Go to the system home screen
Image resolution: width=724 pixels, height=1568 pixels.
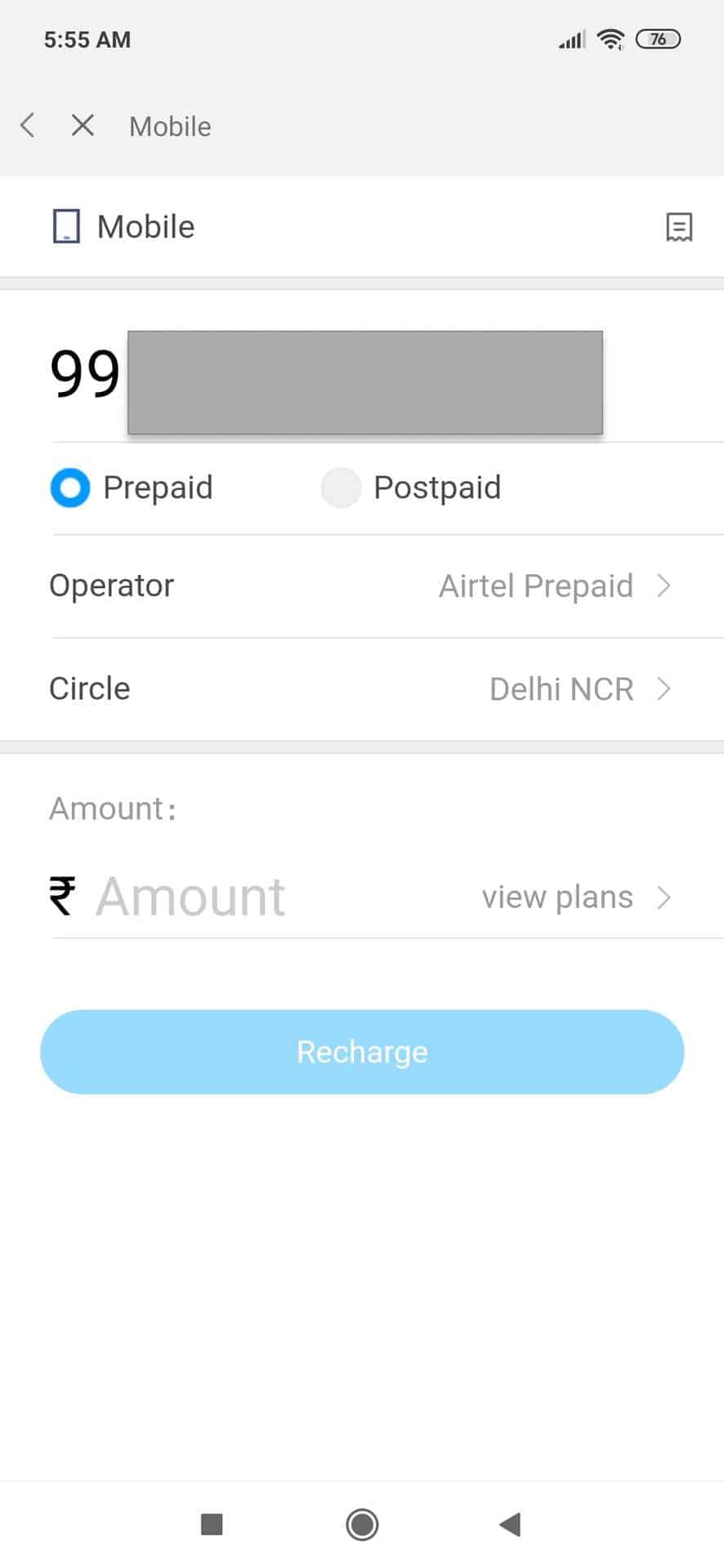tap(362, 1524)
